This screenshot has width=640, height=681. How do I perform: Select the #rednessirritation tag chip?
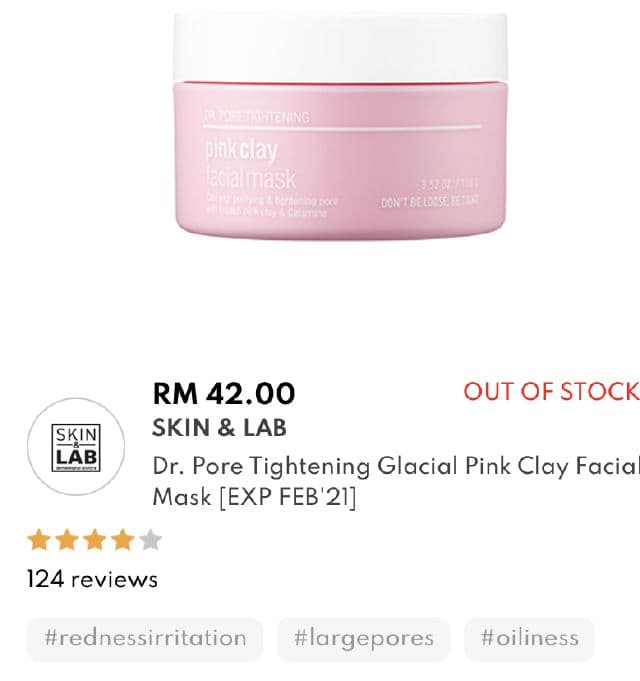click(x=145, y=638)
